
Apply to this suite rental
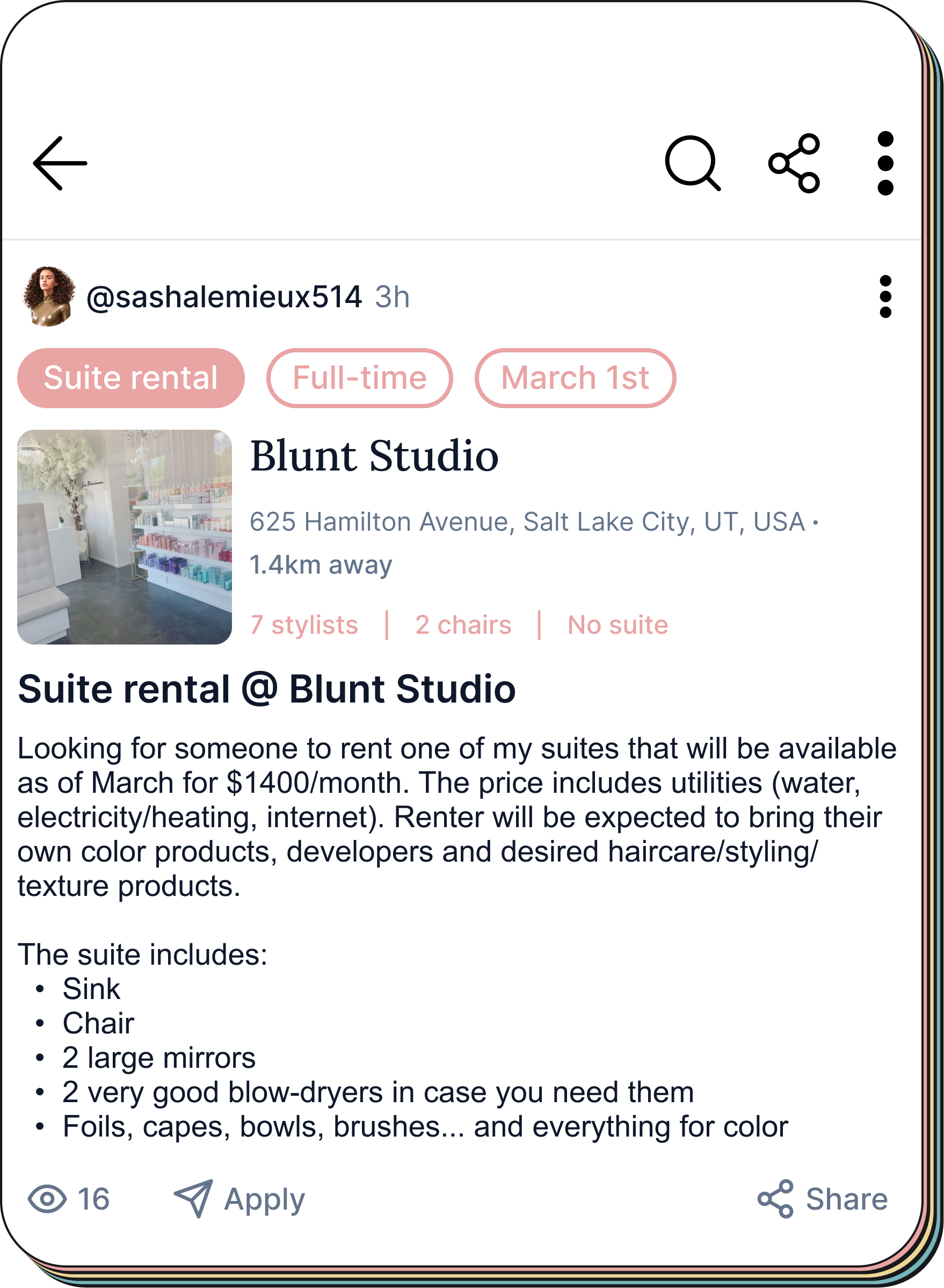(239, 1199)
